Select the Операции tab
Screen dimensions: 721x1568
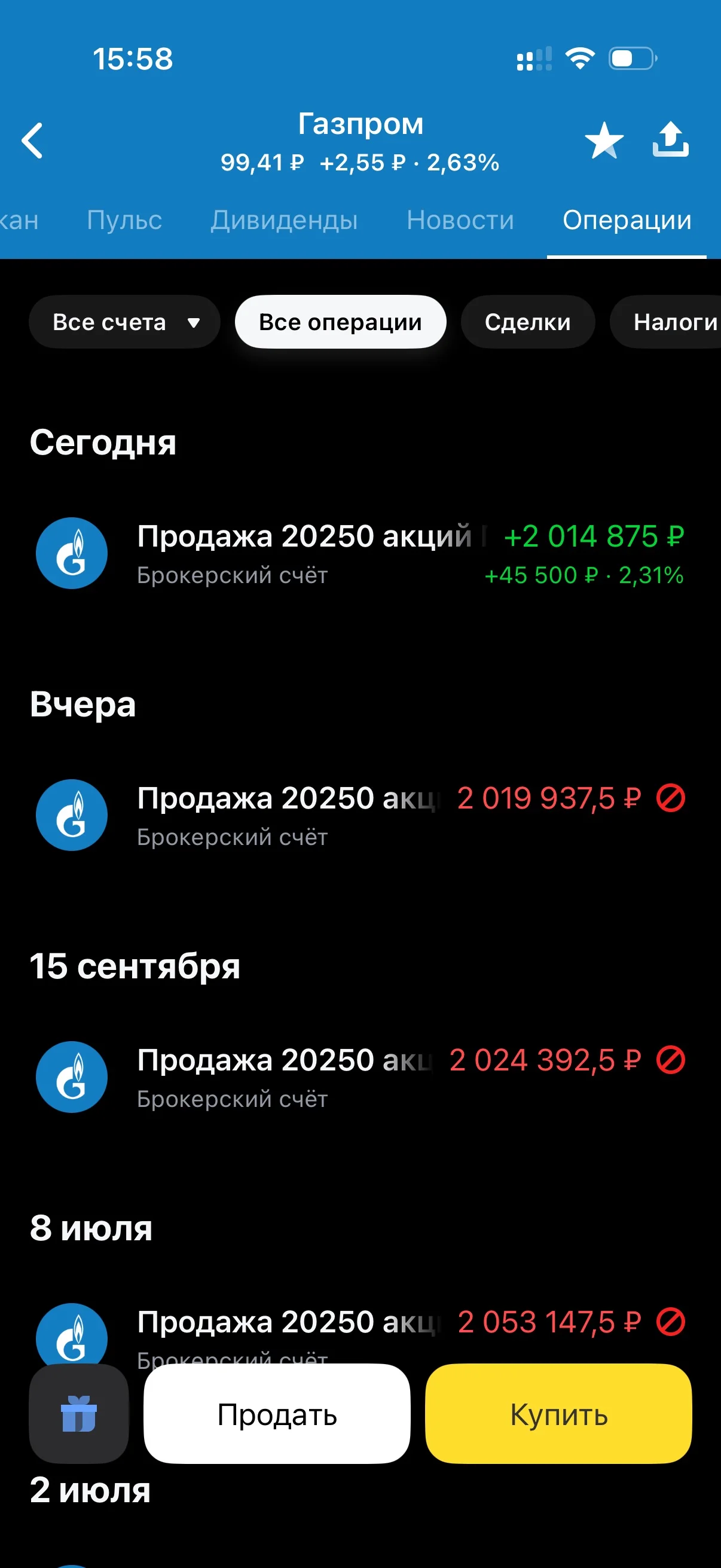pos(627,219)
